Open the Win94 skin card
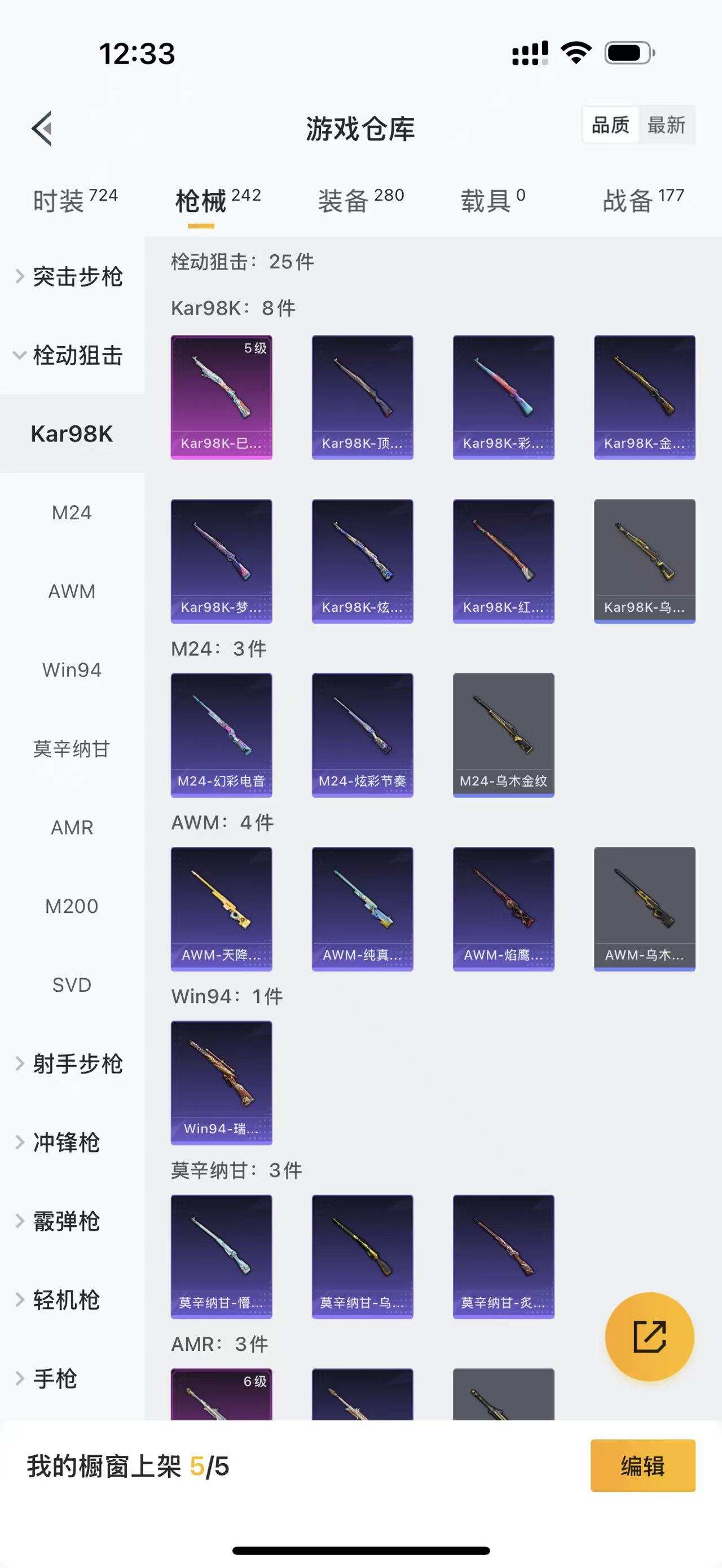722x1568 pixels. 221,1082
